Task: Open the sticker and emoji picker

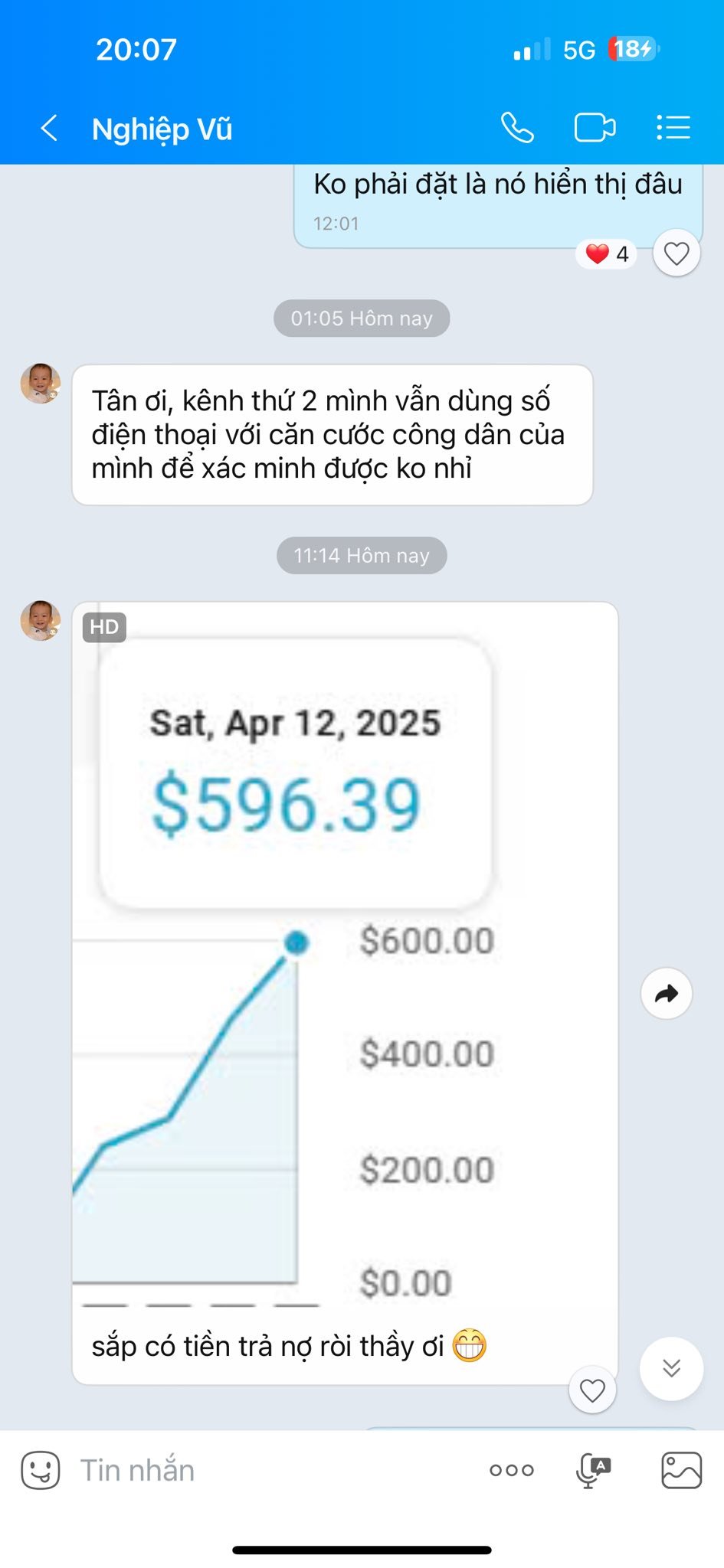Action: pos(41,1470)
